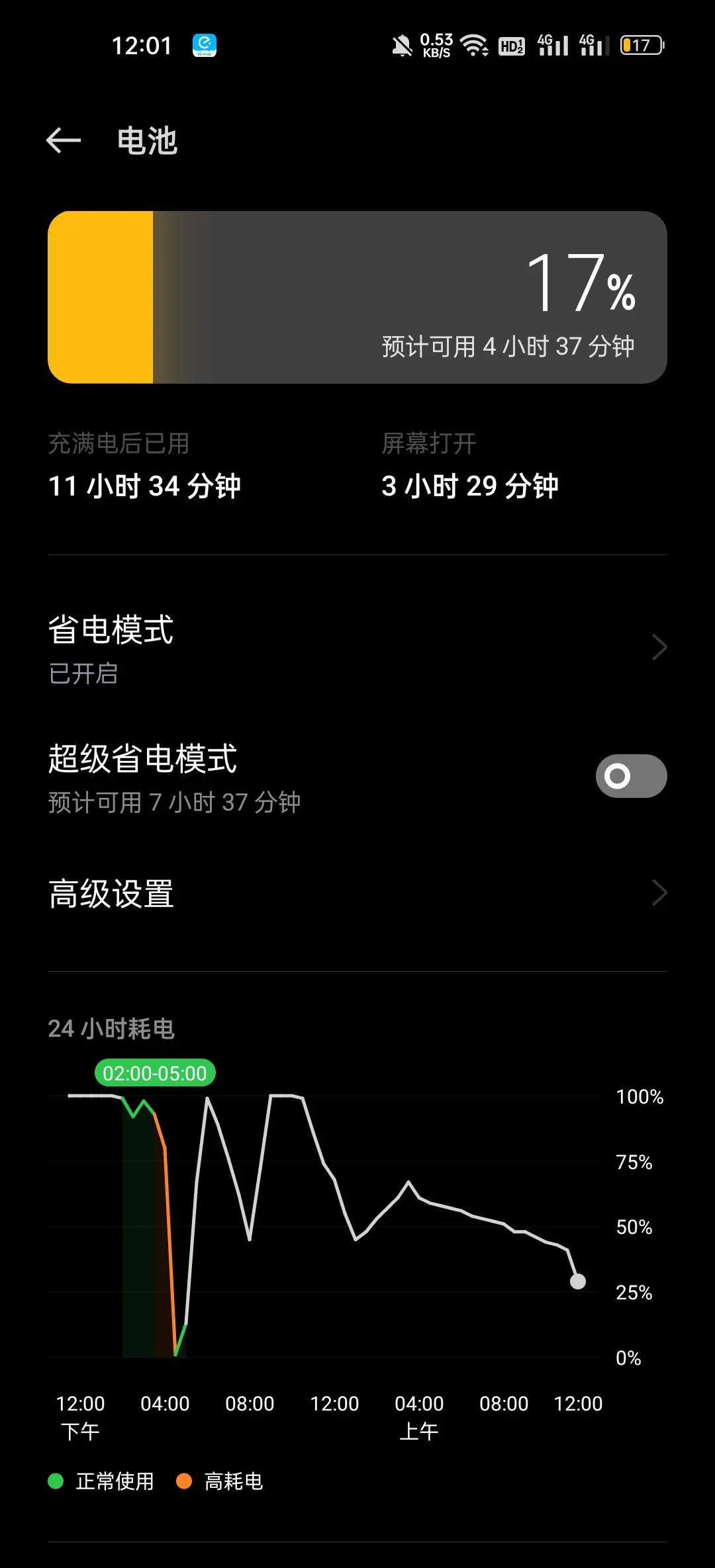The width and height of the screenshot is (715, 1568).
Task: Tap the back arrow to leave Battery settings
Action: (x=64, y=140)
